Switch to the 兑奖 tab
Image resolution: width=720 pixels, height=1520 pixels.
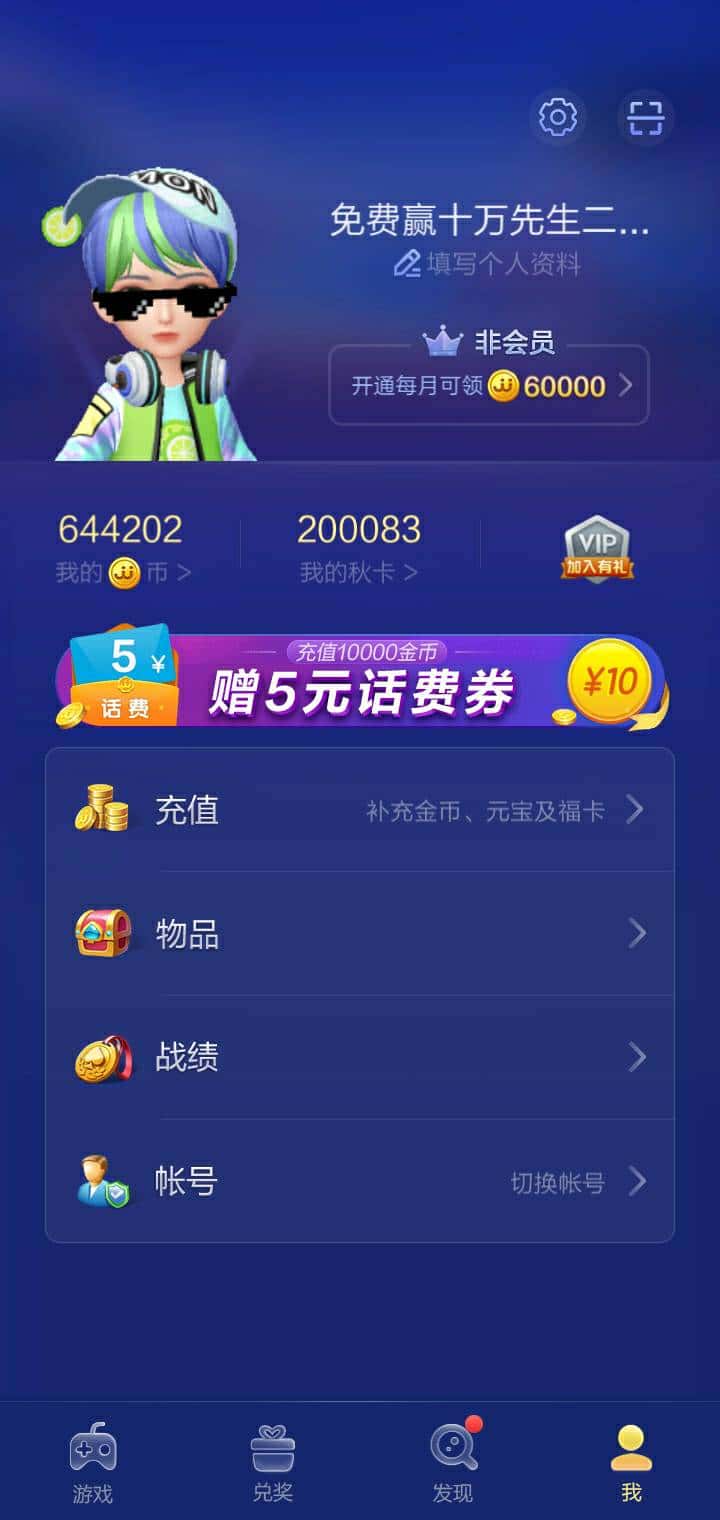272,1460
